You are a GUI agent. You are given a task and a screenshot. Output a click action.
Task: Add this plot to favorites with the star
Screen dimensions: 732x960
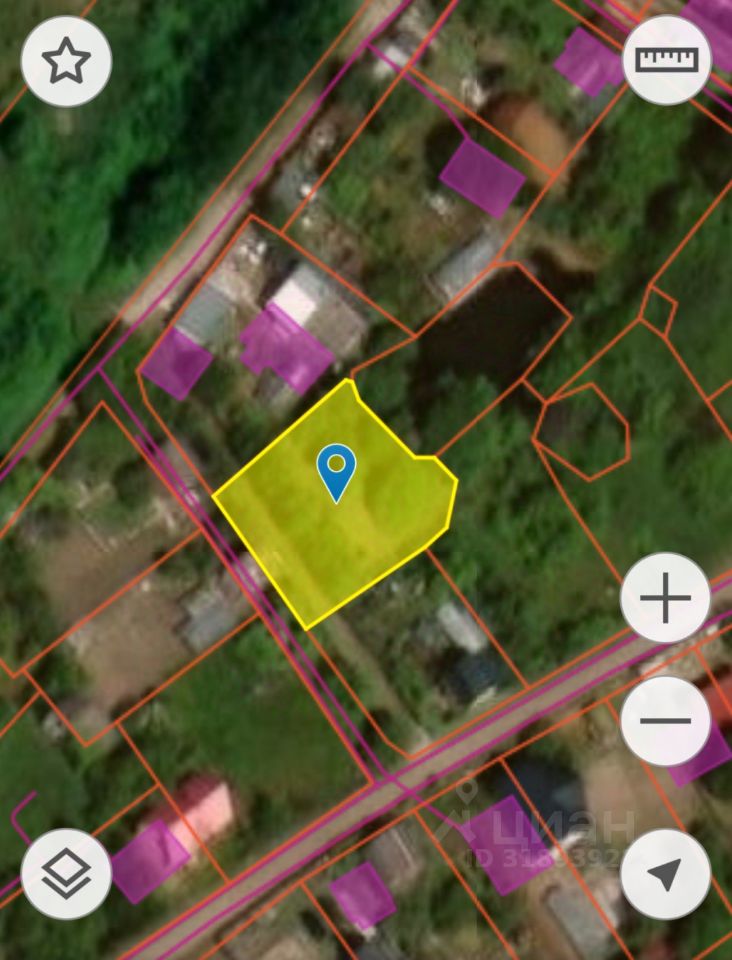[x=66, y=61]
